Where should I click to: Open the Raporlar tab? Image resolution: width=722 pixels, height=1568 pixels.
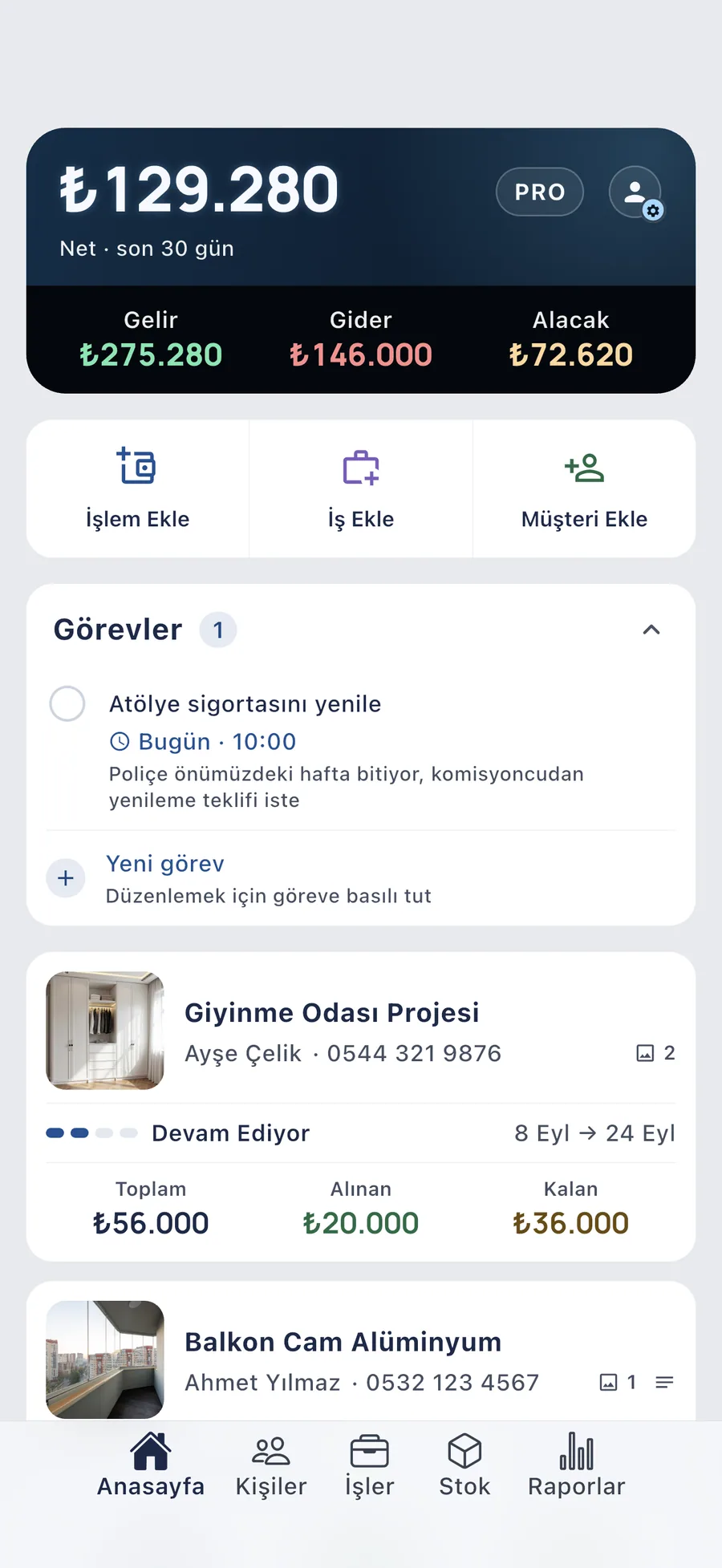click(x=576, y=1466)
